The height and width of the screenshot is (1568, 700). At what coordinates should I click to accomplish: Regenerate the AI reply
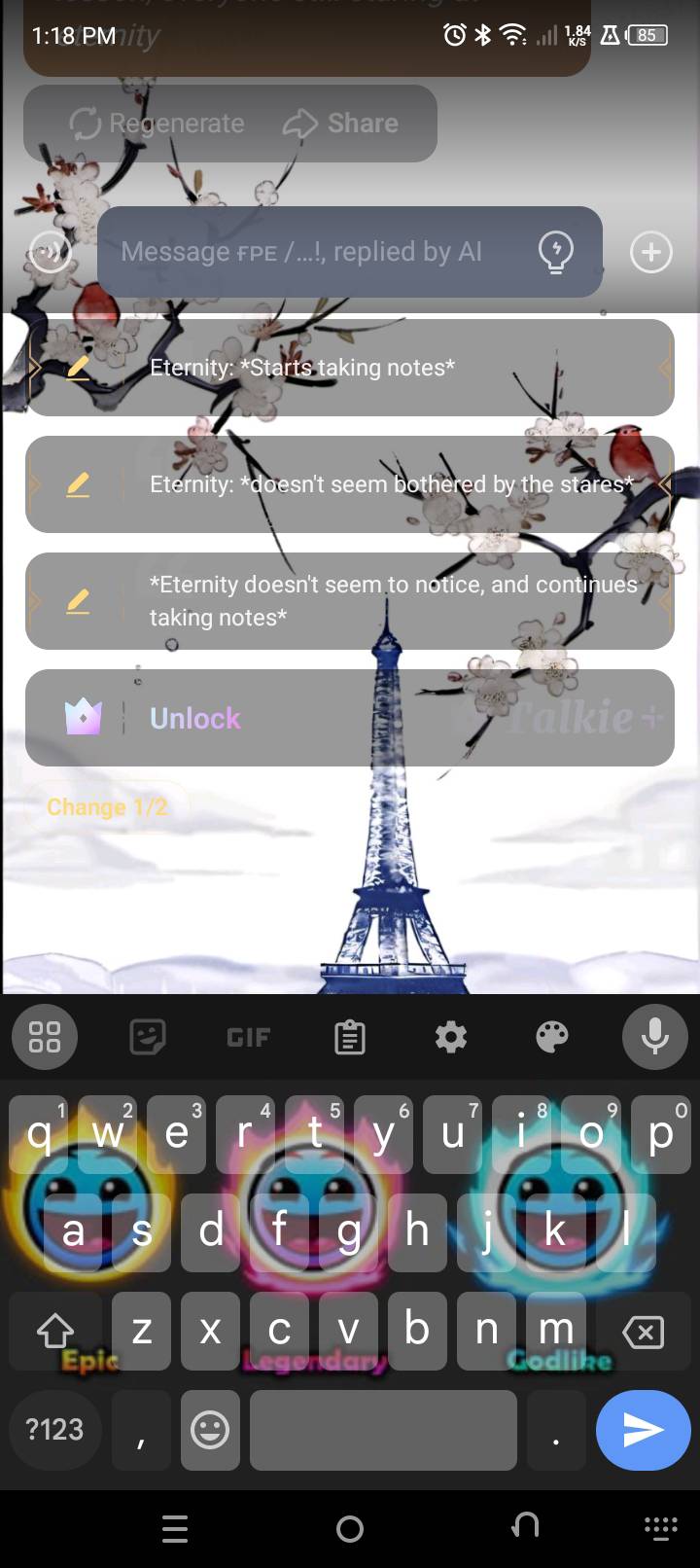tap(157, 124)
